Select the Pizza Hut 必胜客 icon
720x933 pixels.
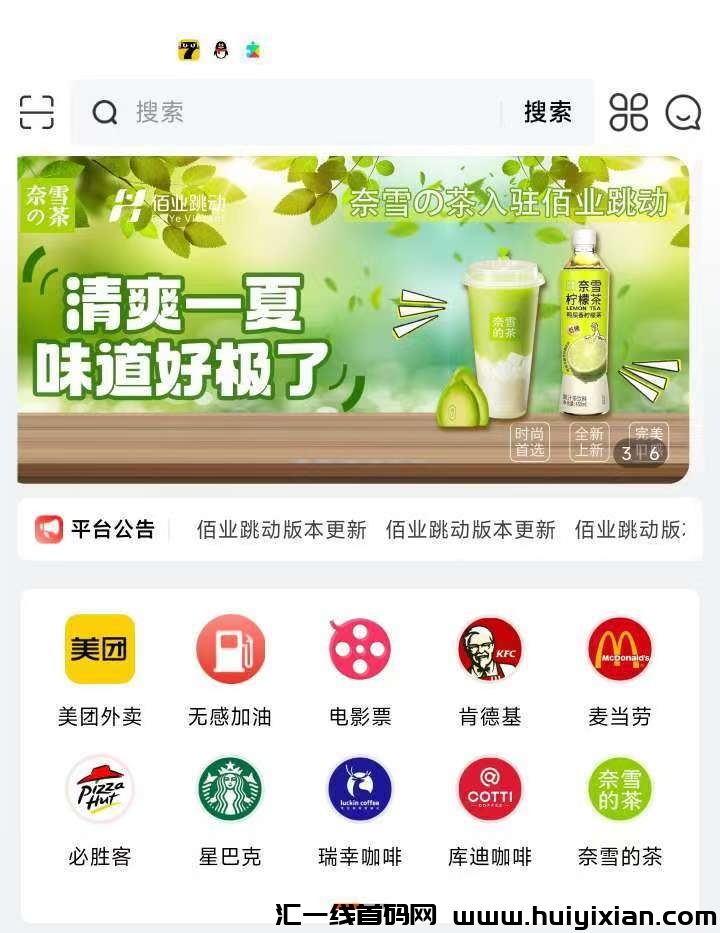click(98, 791)
